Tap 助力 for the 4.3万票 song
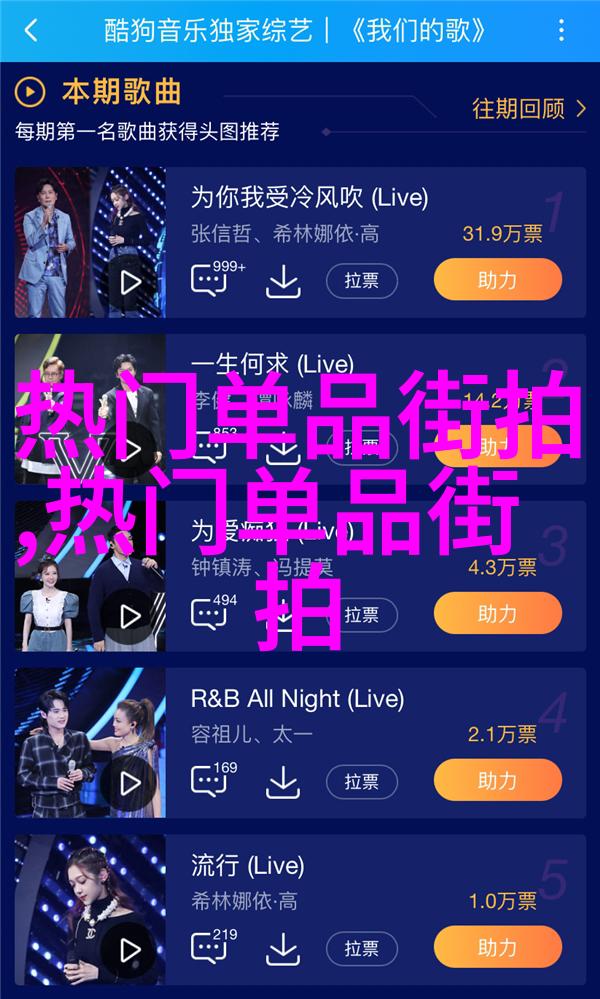The width and height of the screenshot is (600, 999). click(497, 614)
